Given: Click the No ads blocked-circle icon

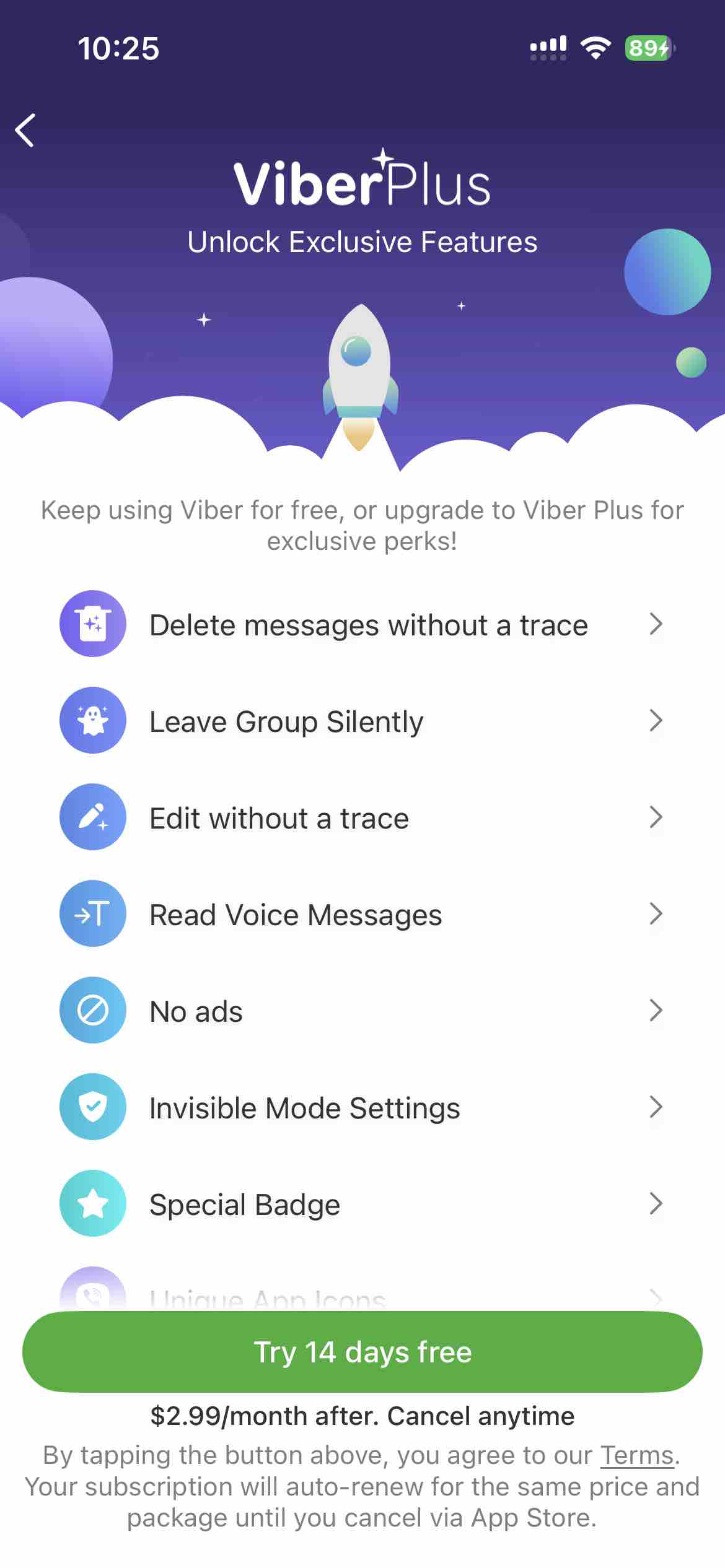Looking at the screenshot, I should [92, 1010].
